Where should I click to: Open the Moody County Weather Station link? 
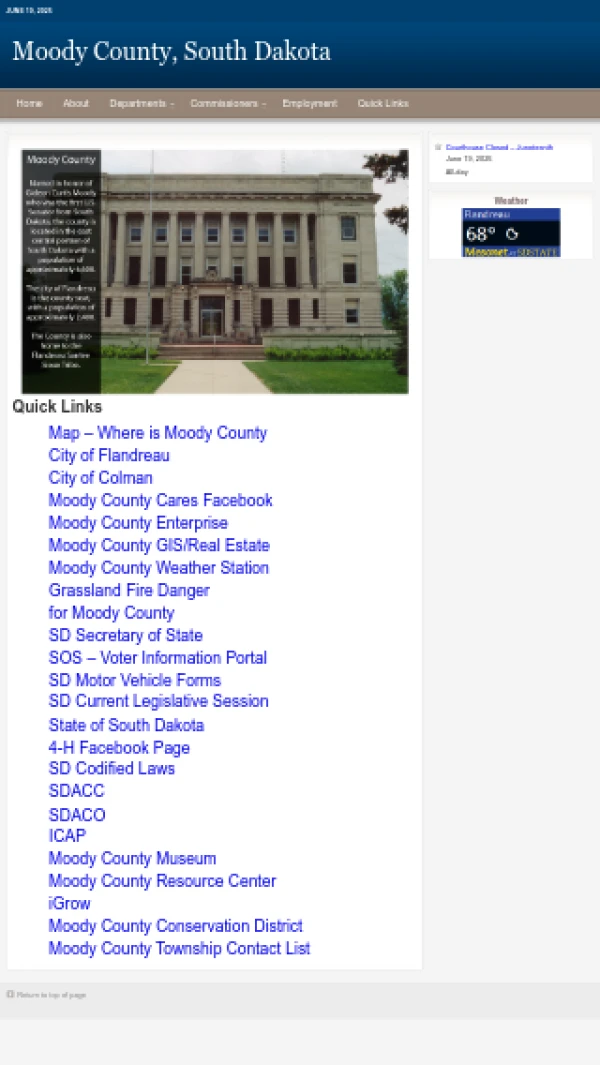[x=158, y=568]
